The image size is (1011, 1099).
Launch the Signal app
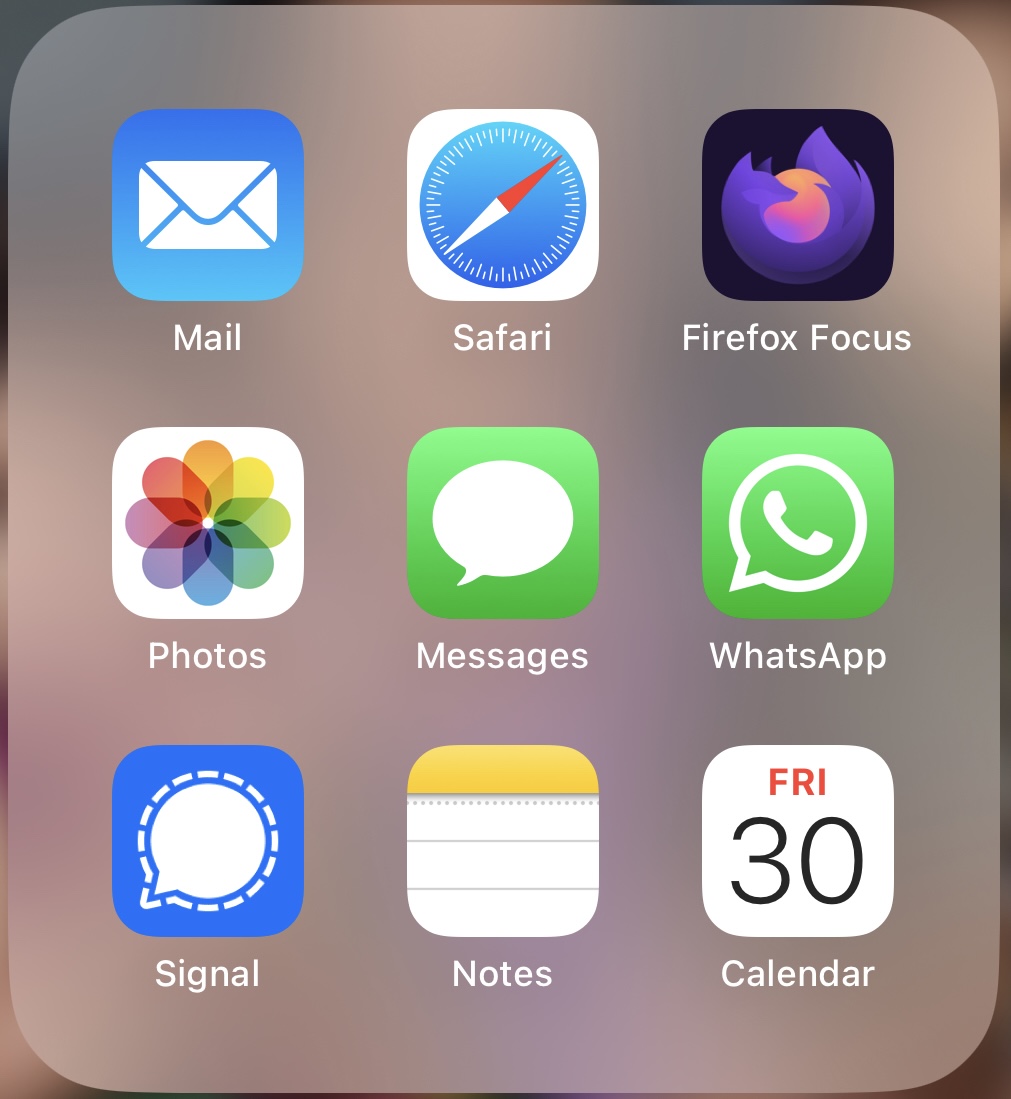coord(208,841)
